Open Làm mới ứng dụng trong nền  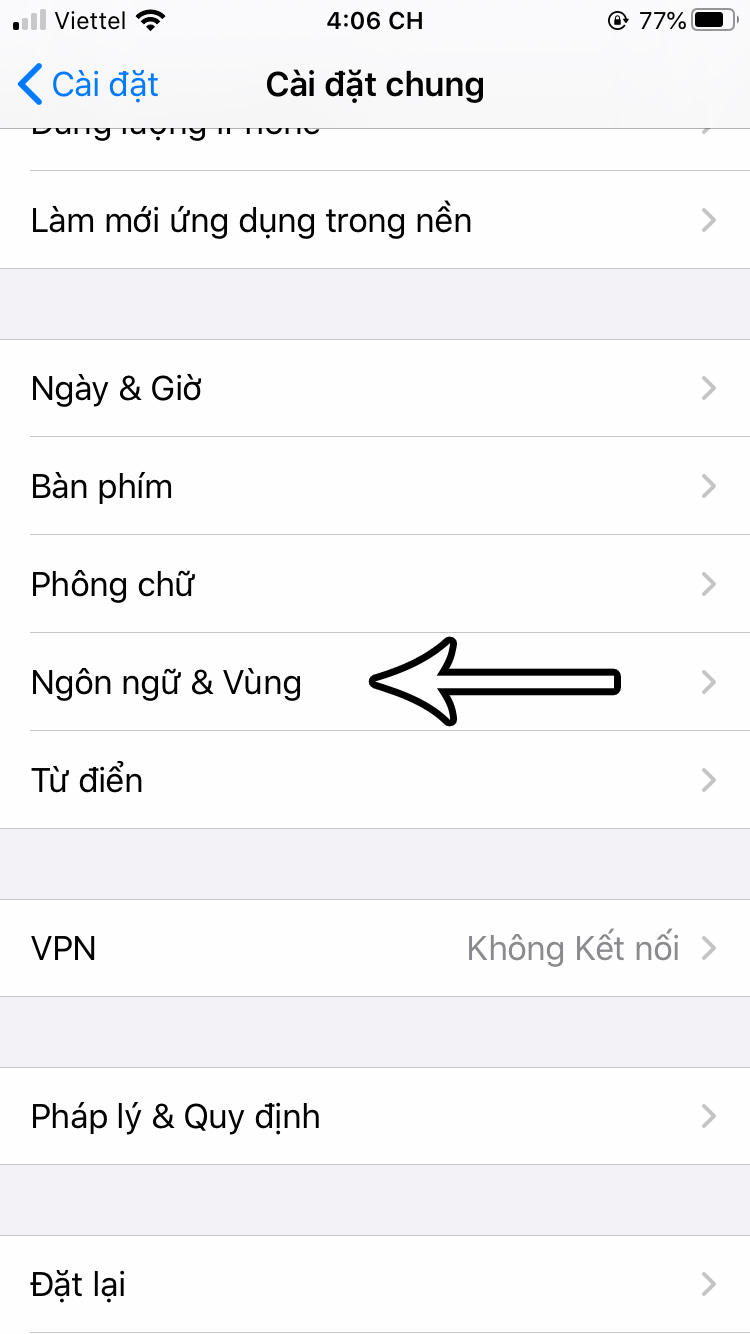250,220
